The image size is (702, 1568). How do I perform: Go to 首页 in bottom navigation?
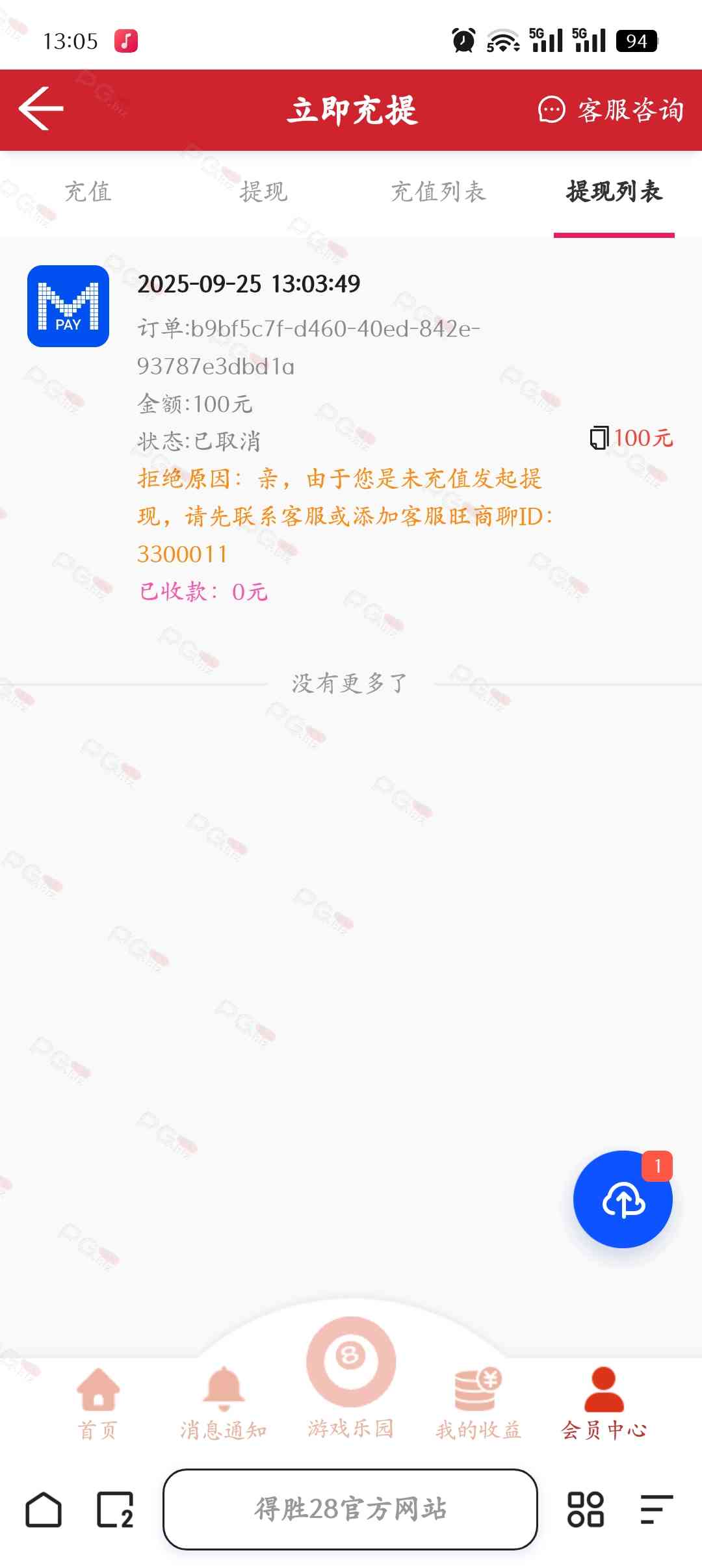click(x=98, y=1404)
